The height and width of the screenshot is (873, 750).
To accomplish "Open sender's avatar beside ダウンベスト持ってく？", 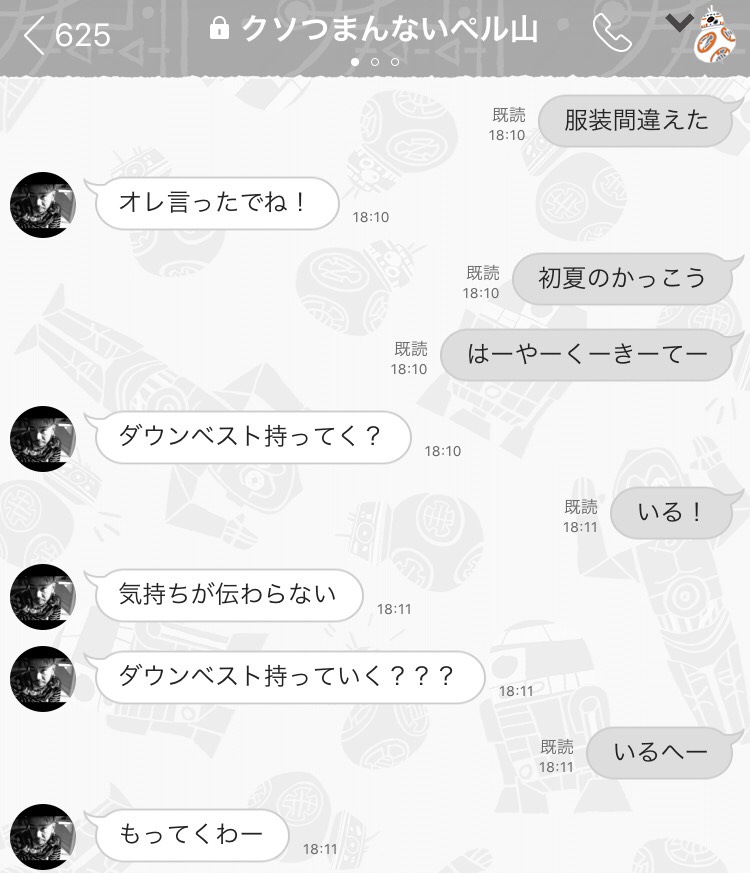I will click(43, 439).
